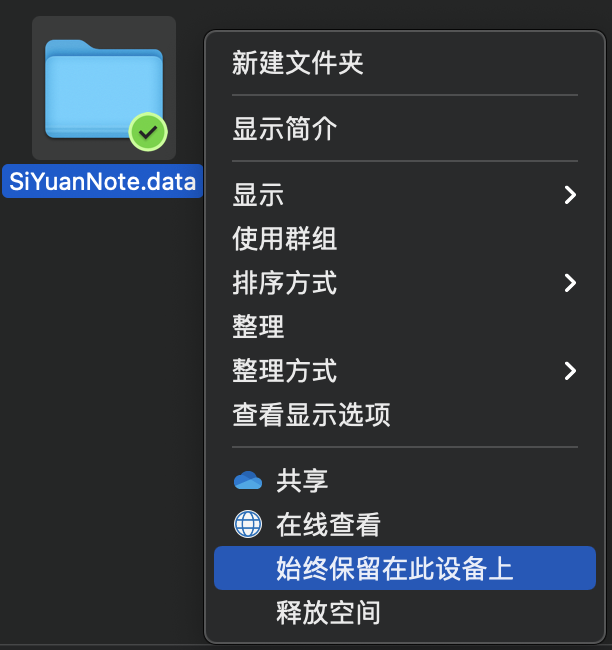Select 在线查看 to view online
The width and height of the screenshot is (612, 650).
[x=328, y=524]
